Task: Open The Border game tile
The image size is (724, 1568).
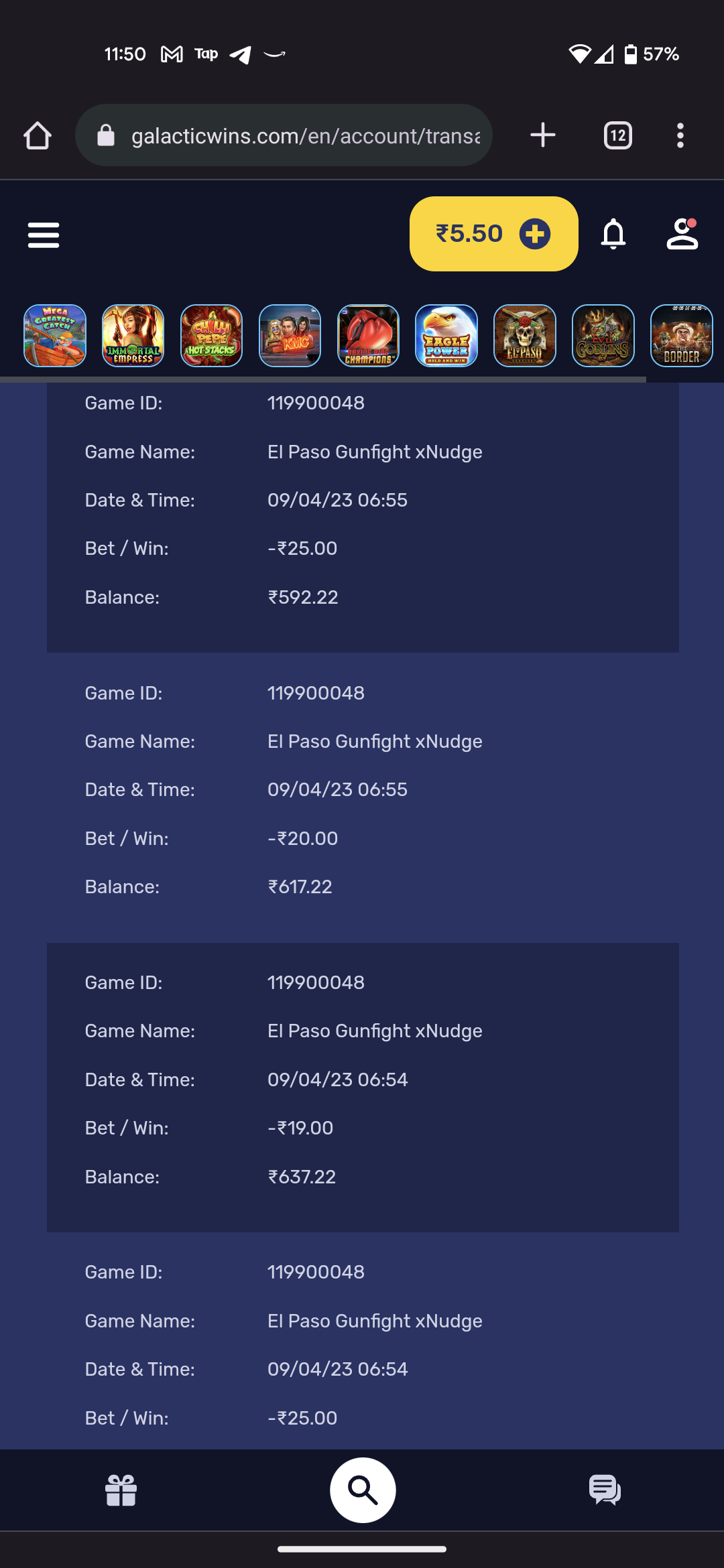Action: click(681, 336)
